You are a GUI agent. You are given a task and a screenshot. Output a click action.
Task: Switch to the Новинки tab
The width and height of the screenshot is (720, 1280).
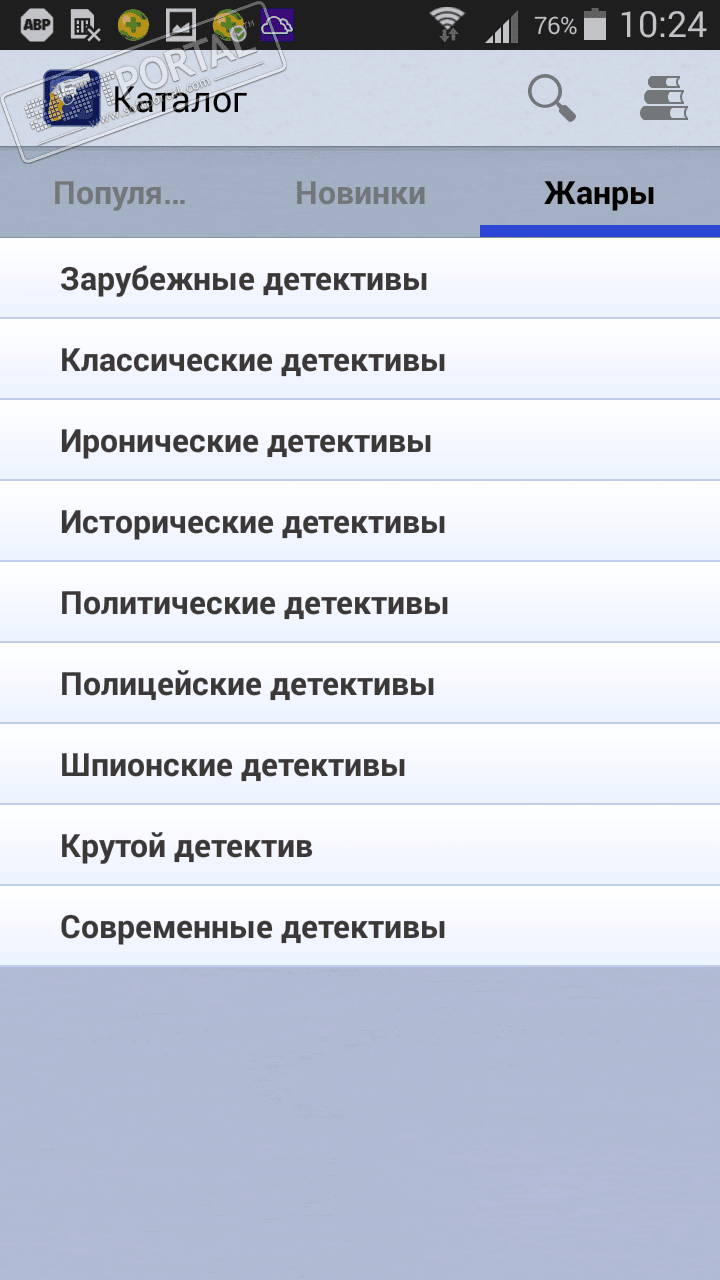360,193
